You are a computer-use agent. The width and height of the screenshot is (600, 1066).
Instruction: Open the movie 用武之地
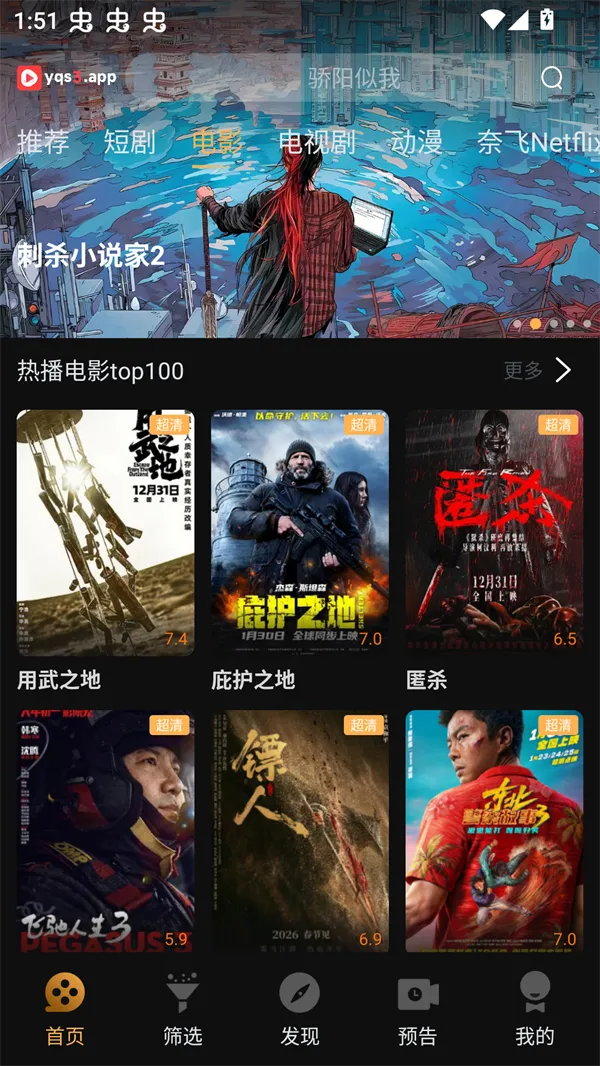(x=106, y=532)
